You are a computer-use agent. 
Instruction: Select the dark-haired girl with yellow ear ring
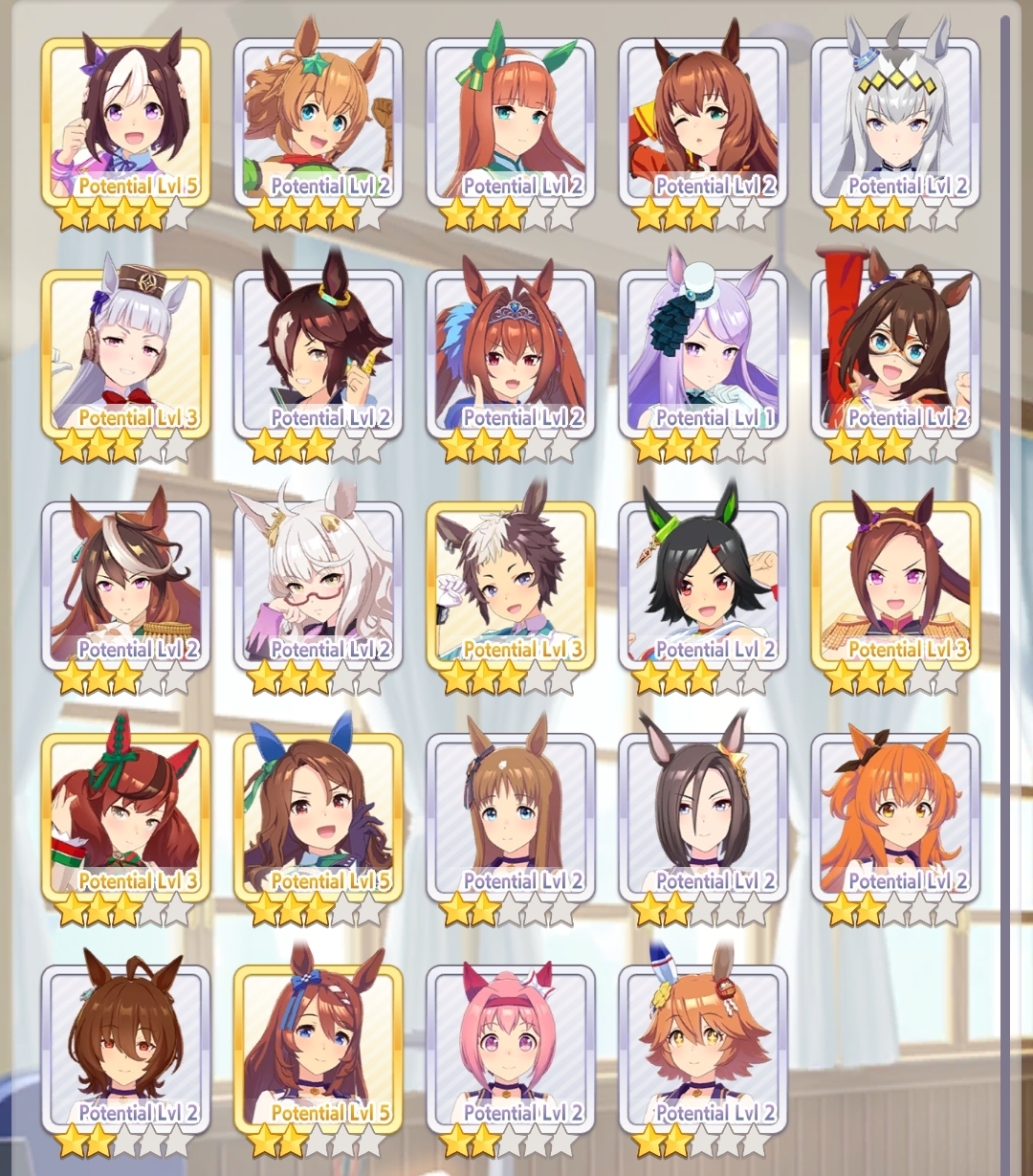[318, 353]
